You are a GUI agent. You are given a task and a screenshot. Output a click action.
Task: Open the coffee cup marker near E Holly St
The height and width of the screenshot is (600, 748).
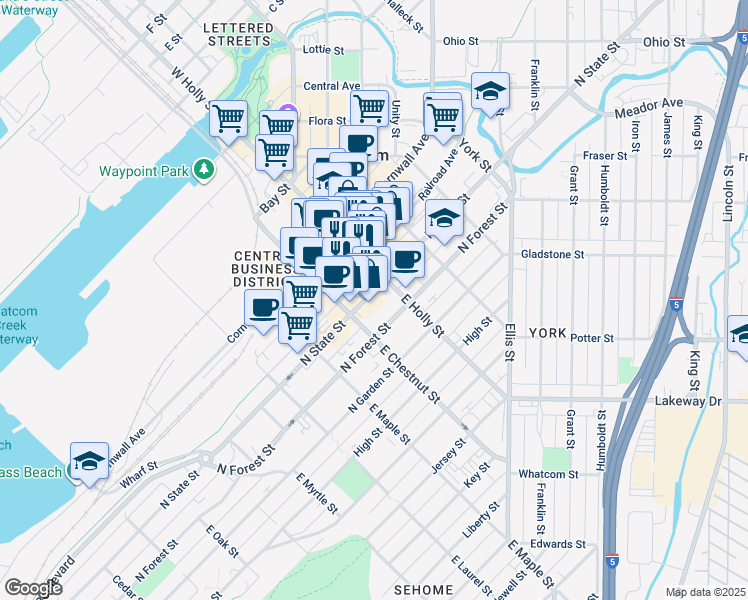coord(405,264)
